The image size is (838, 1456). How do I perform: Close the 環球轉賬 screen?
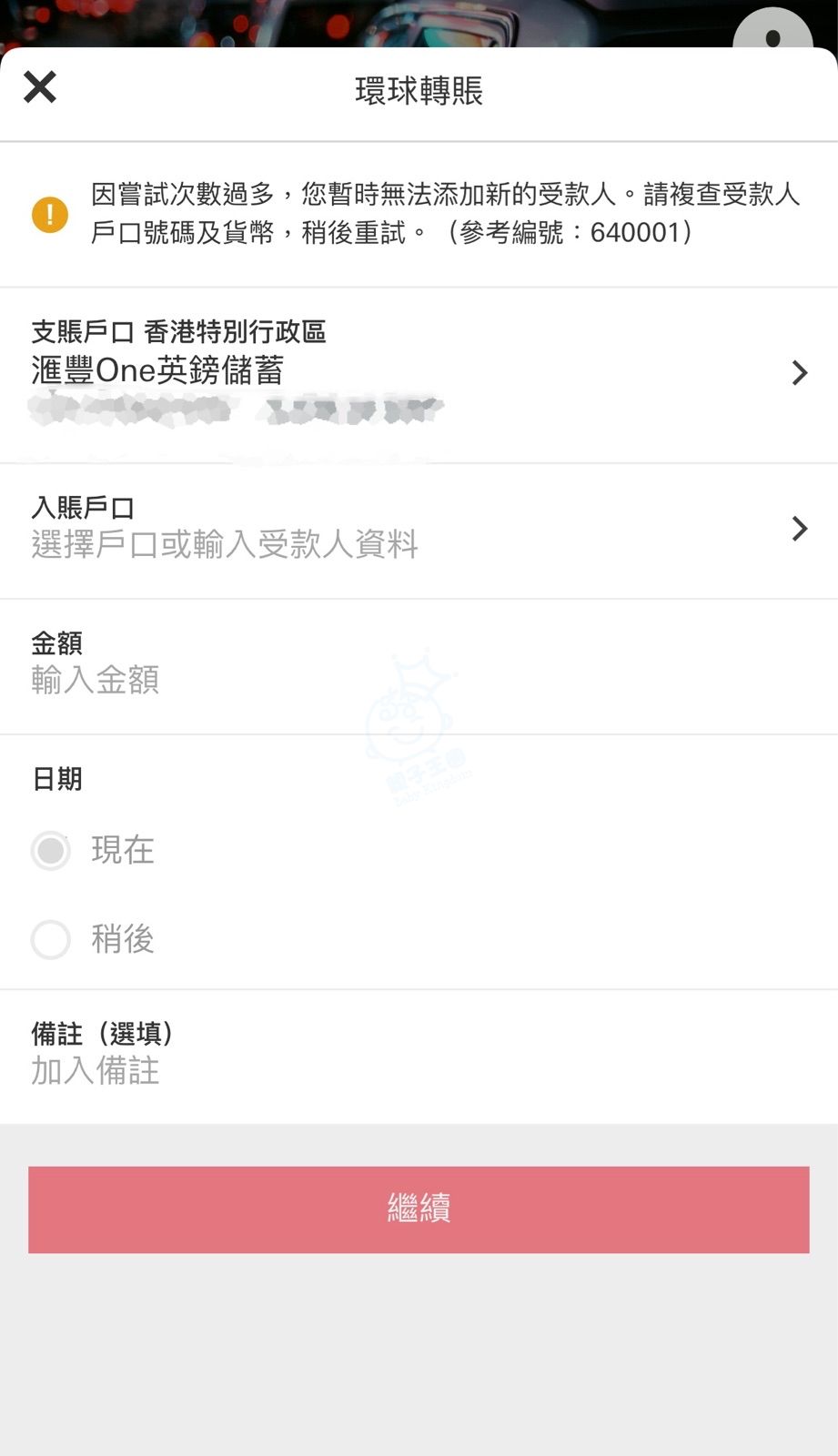tap(40, 88)
